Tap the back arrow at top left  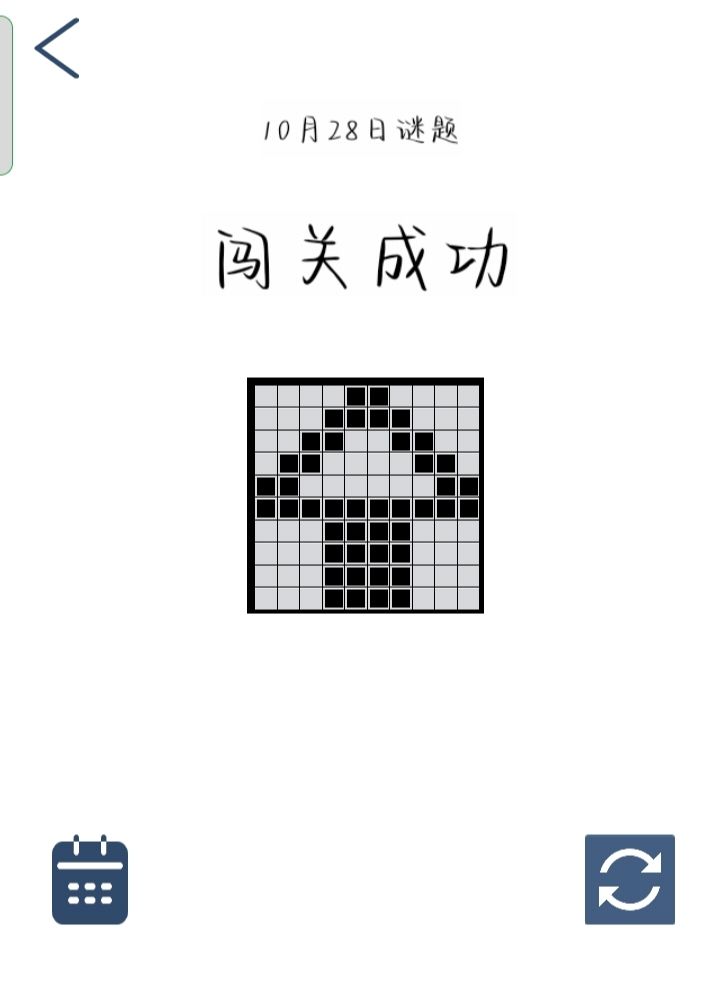click(58, 47)
